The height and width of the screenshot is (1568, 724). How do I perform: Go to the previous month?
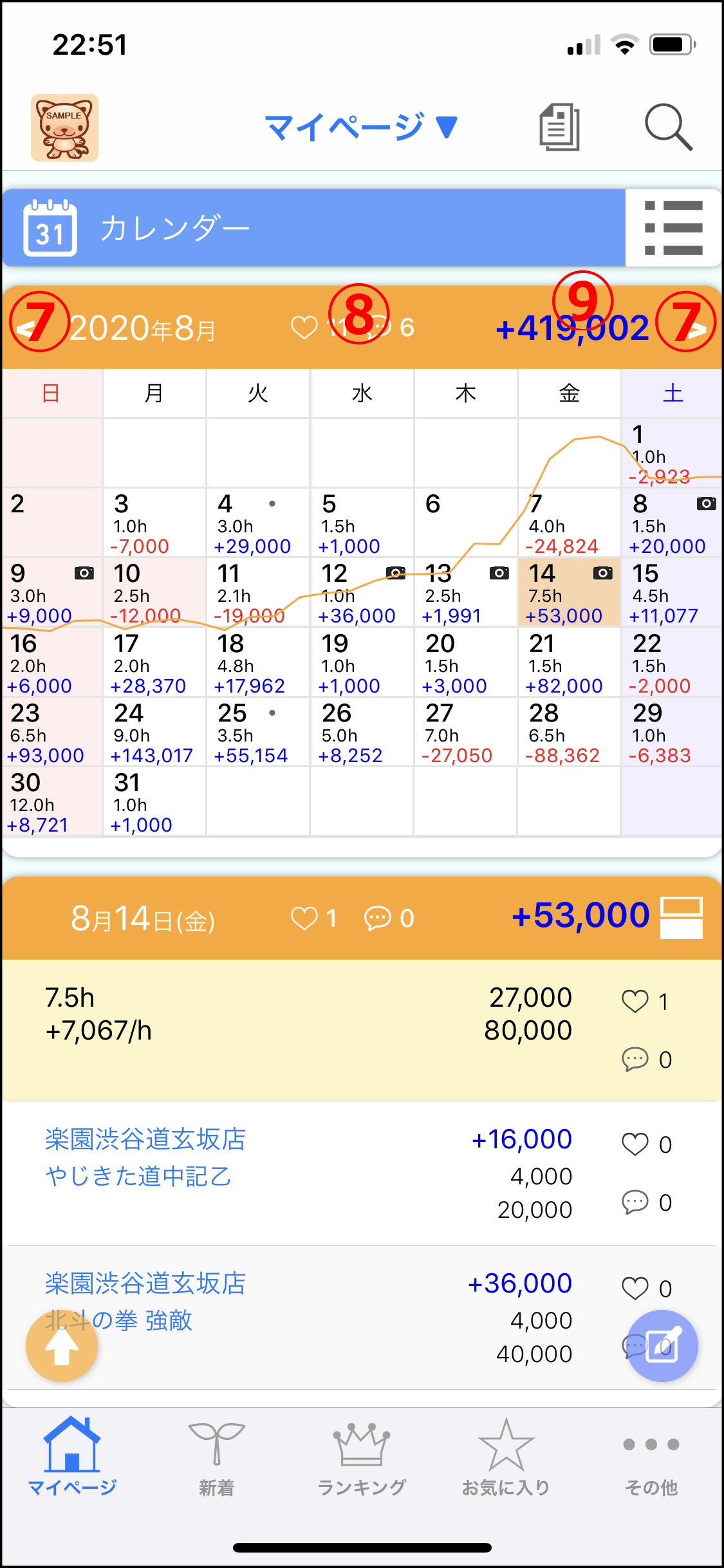point(27,330)
